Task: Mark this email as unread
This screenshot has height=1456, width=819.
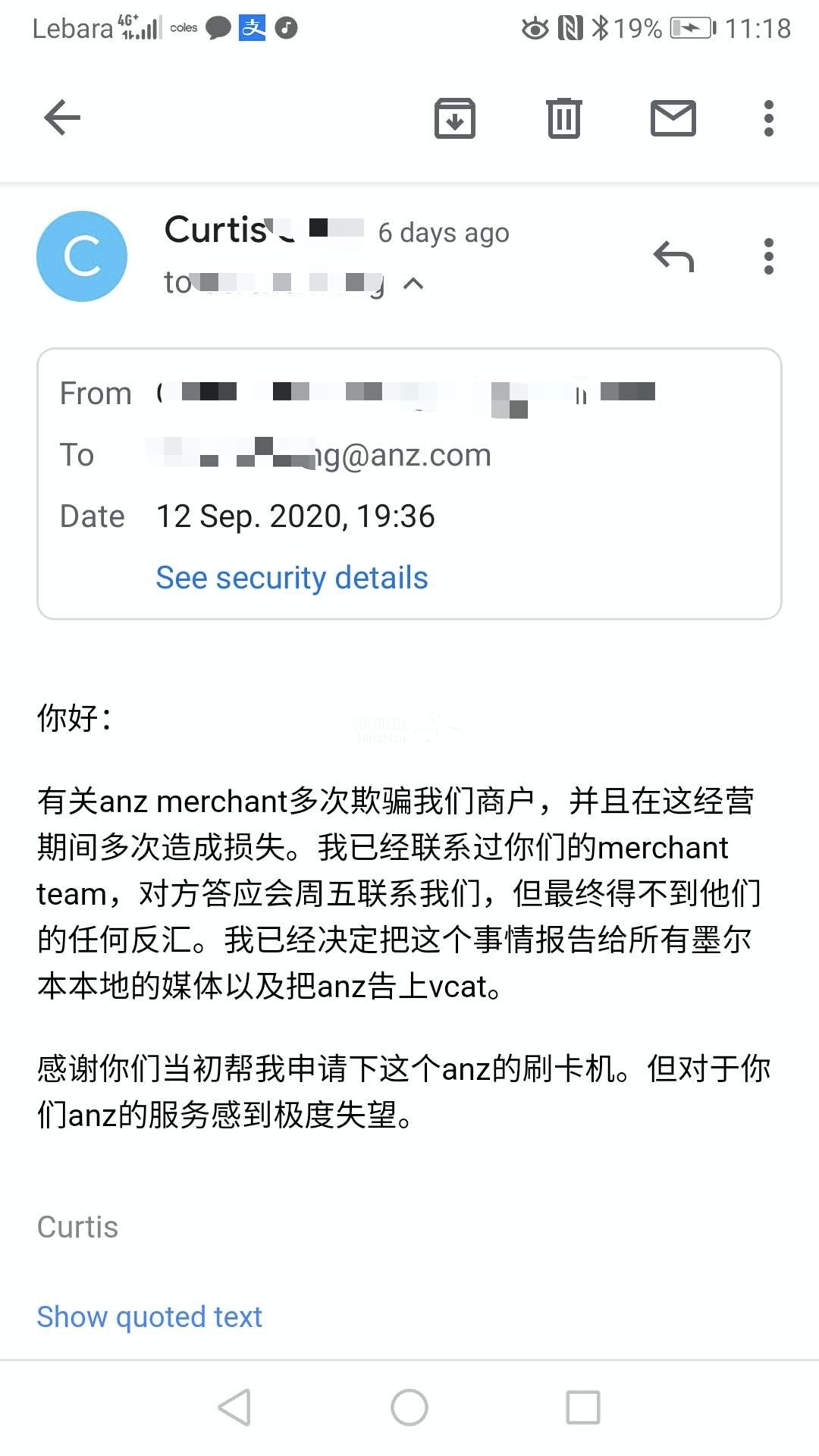Action: (673, 118)
